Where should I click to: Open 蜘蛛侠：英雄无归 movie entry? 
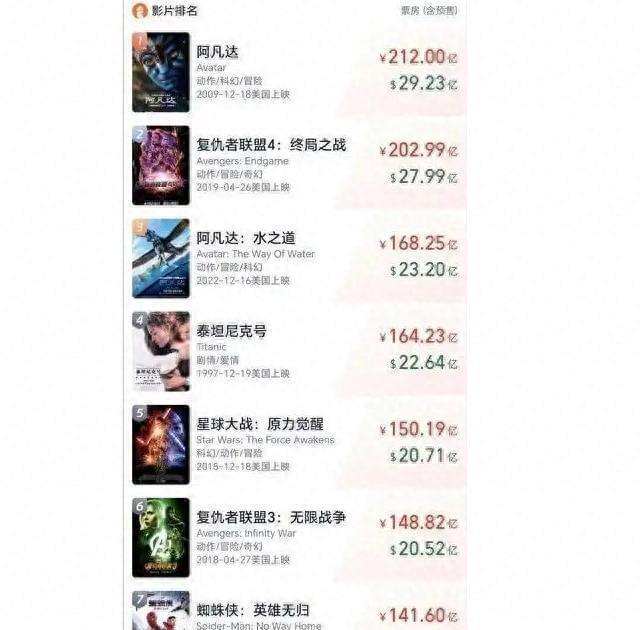pyautogui.click(x=296, y=609)
